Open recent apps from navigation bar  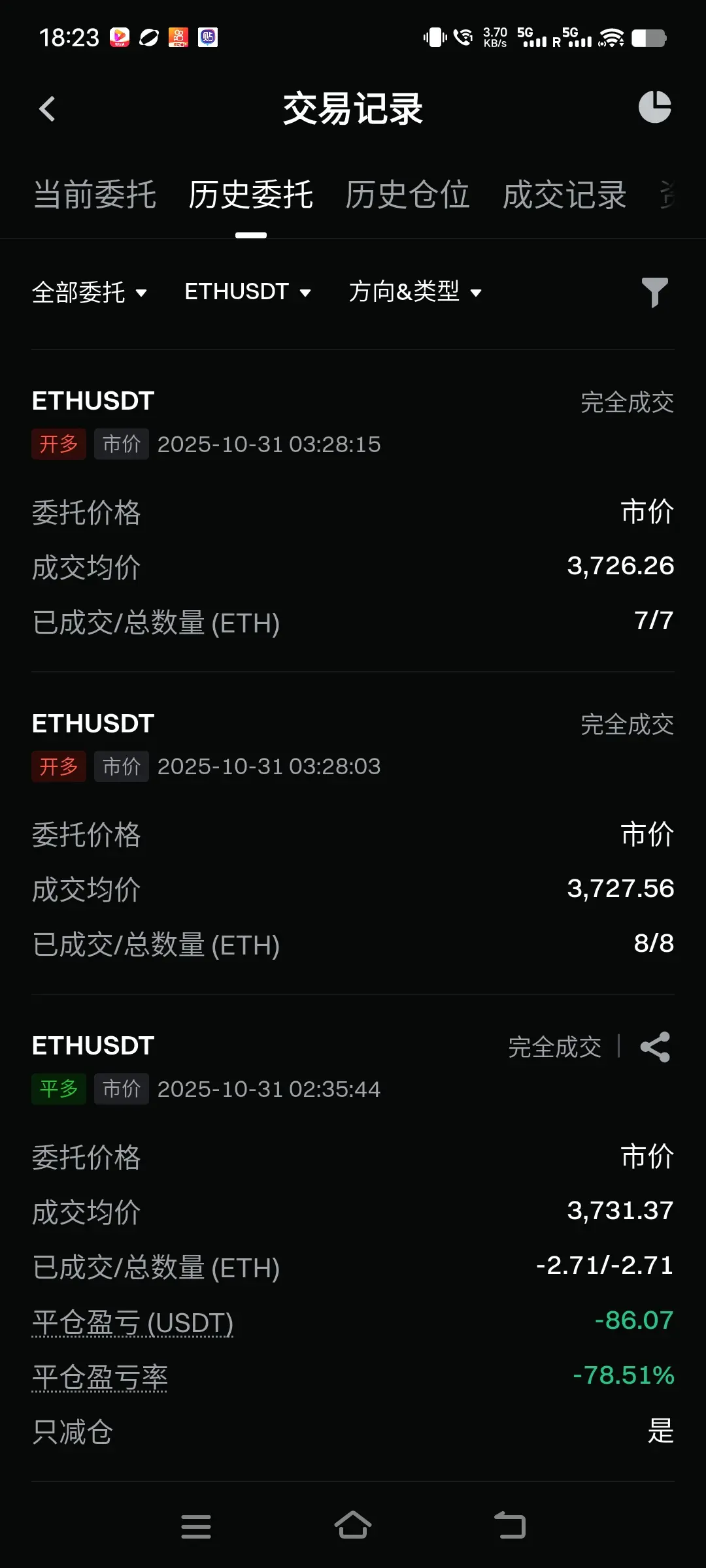coord(195,1526)
